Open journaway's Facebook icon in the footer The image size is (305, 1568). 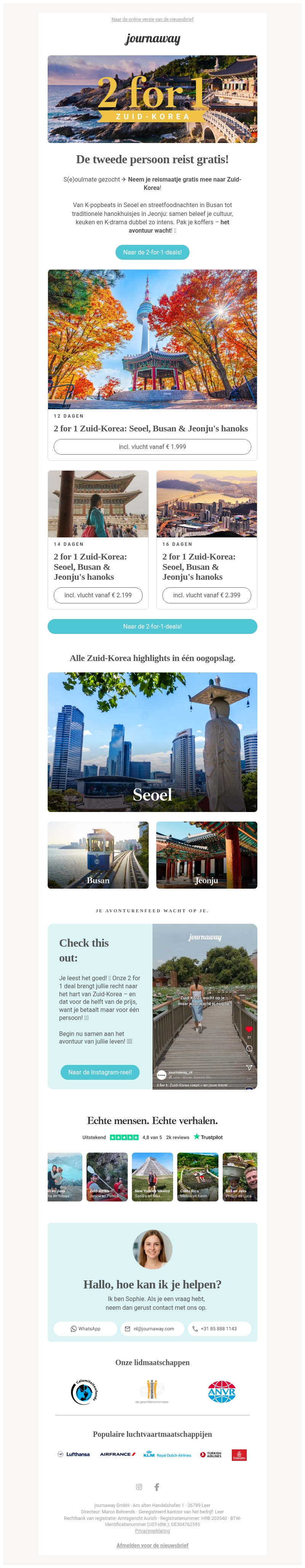pos(157,1487)
